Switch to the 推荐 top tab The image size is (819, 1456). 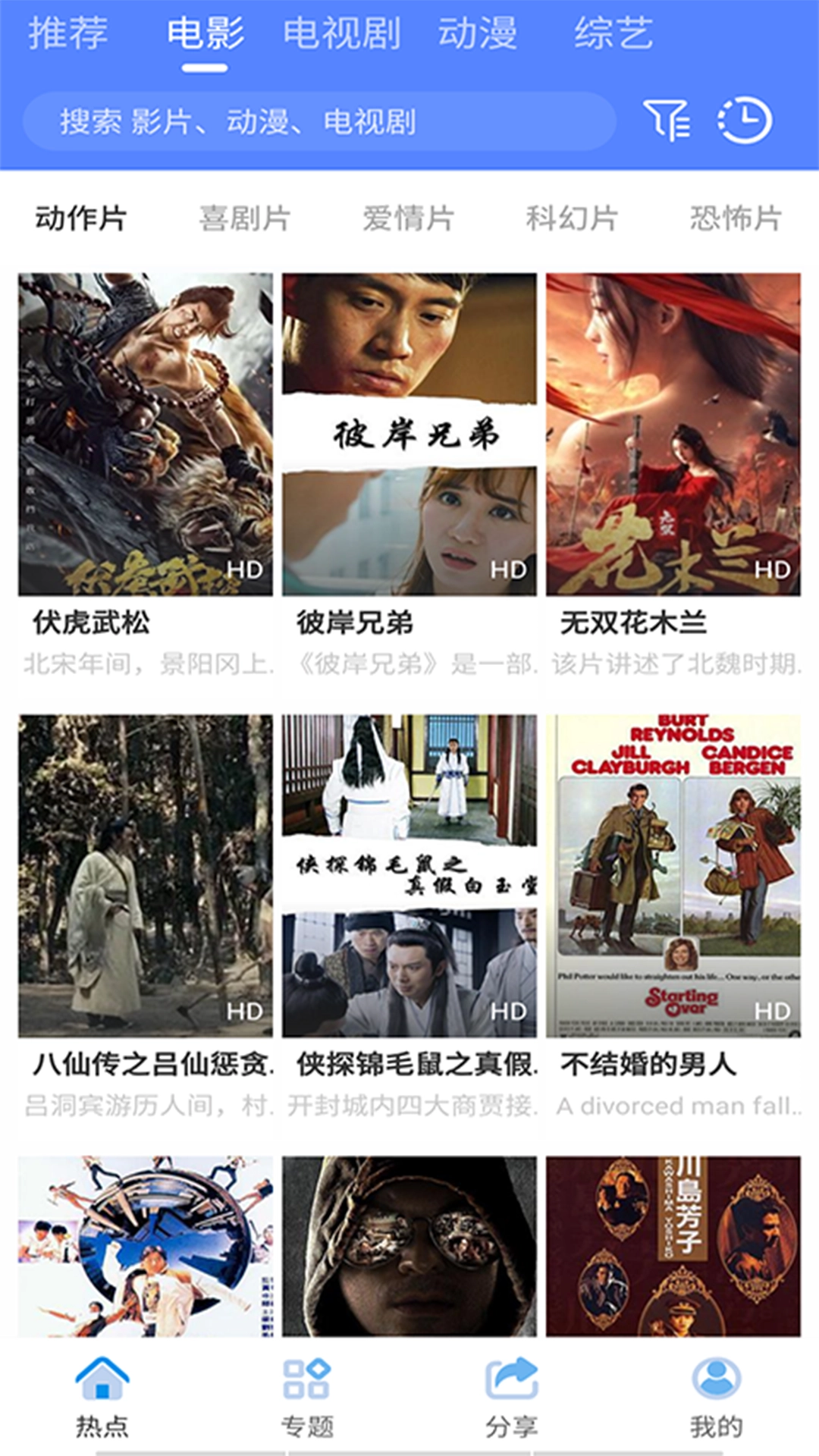(x=68, y=34)
